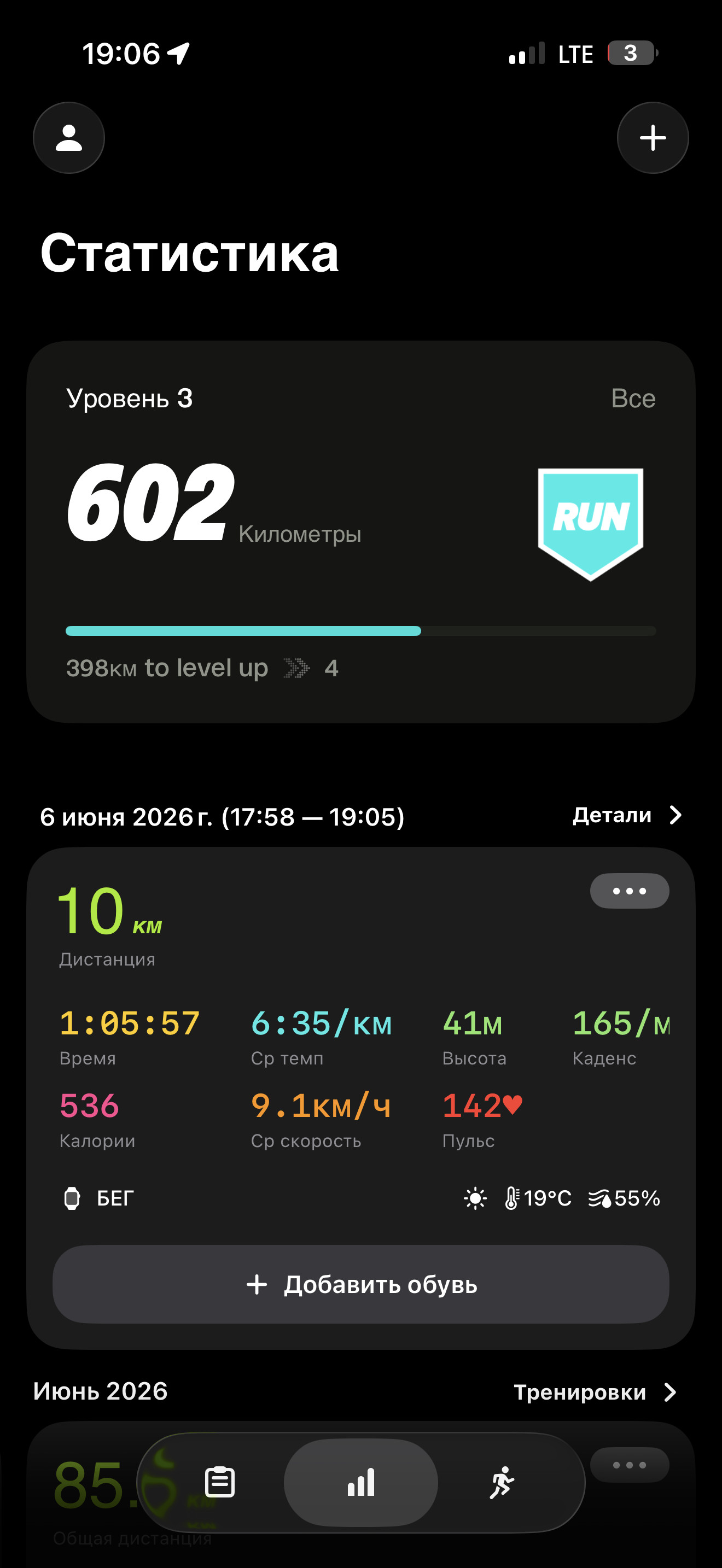Tap Добавить обувь button
722x1568 pixels.
[x=361, y=1284]
